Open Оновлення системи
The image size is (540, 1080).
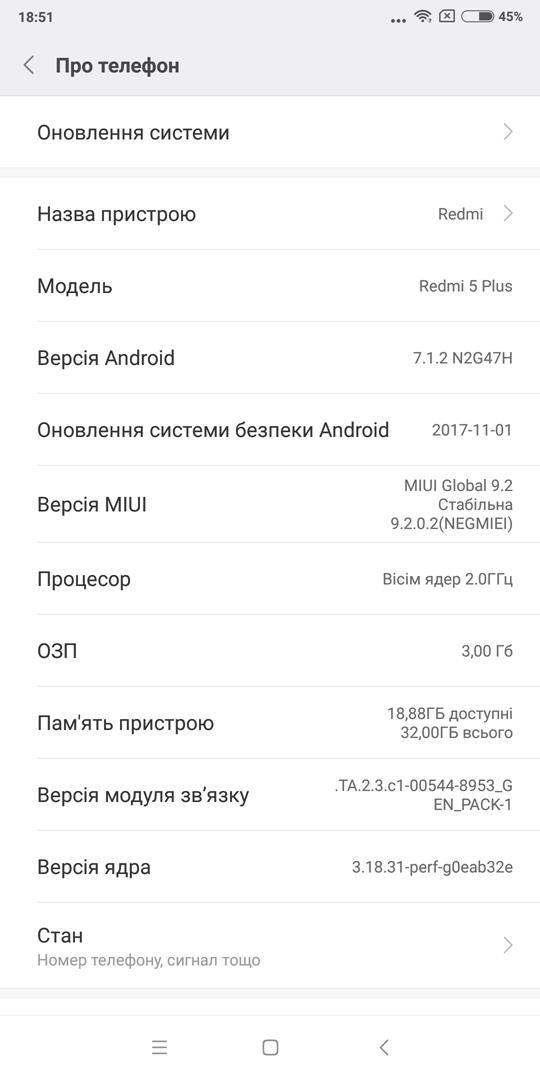(270, 132)
